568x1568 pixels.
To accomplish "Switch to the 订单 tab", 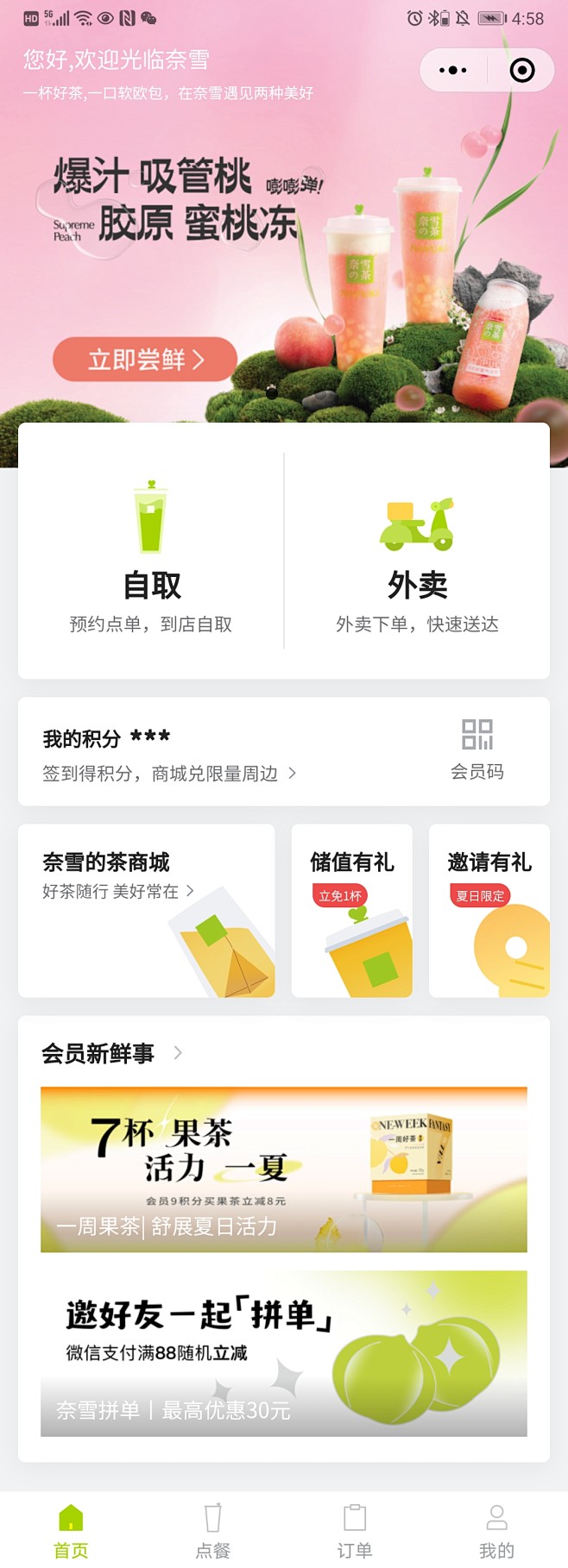I will (x=355, y=1530).
